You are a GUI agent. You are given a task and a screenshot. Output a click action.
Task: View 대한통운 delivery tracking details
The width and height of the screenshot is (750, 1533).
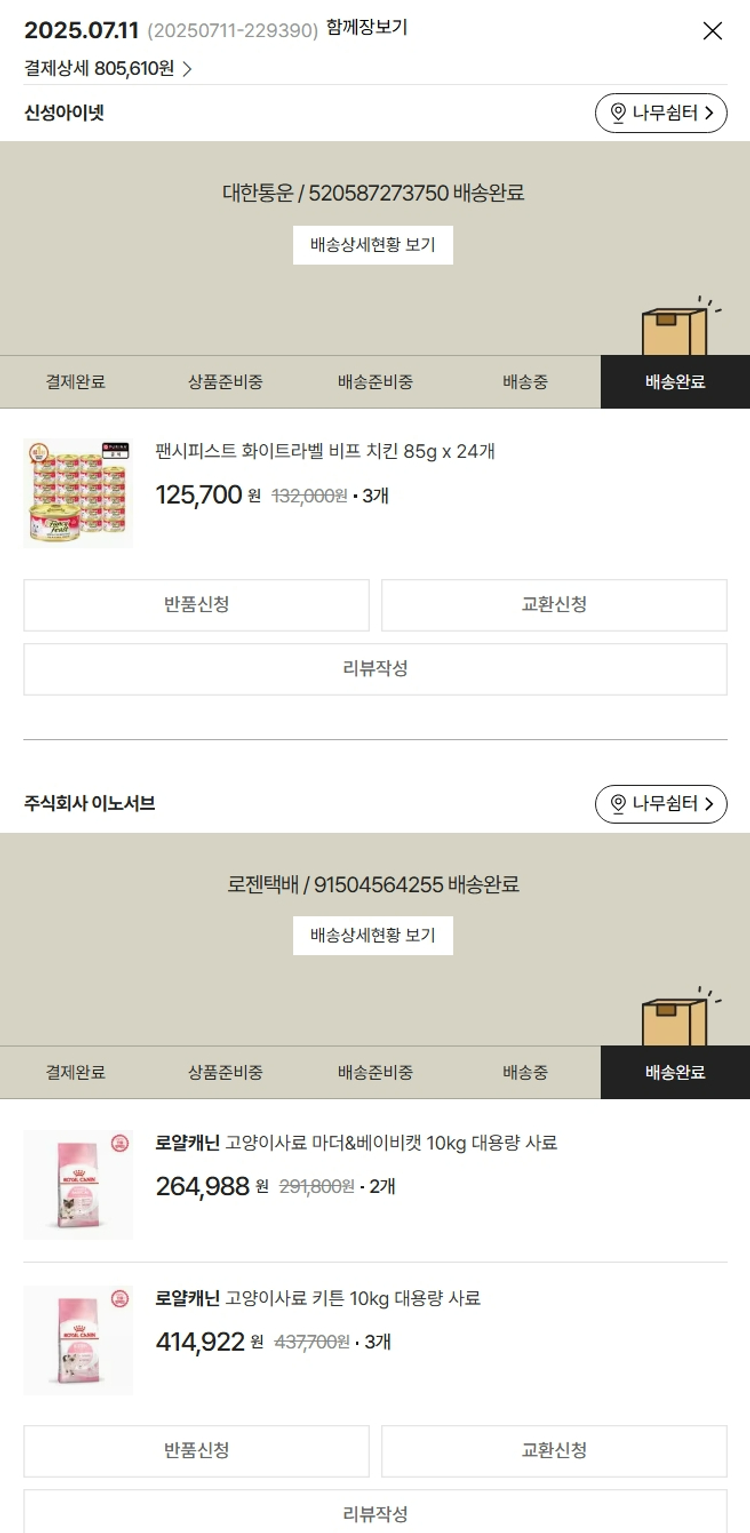pyautogui.click(x=372, y=245)
